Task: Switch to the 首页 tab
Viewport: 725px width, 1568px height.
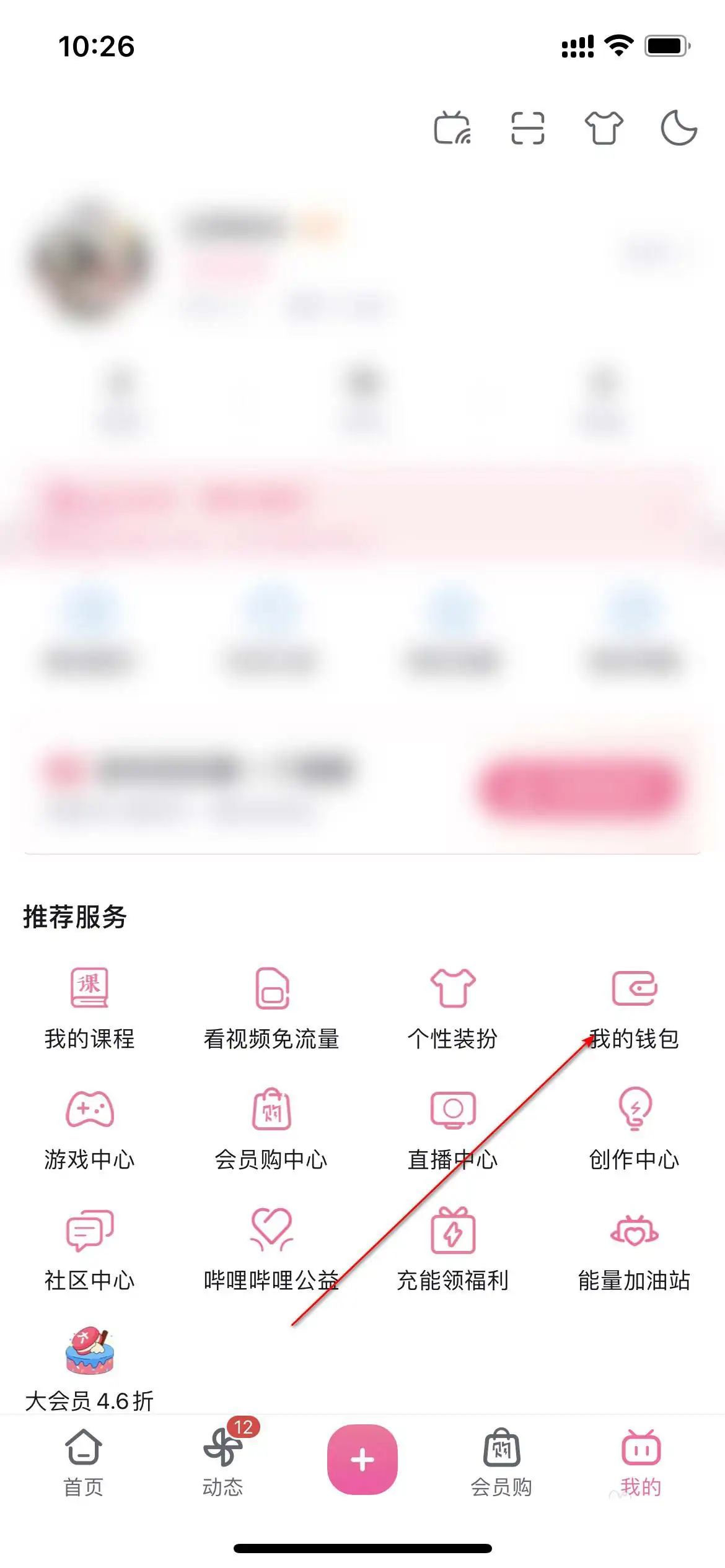Action: tap(84, 1461)
